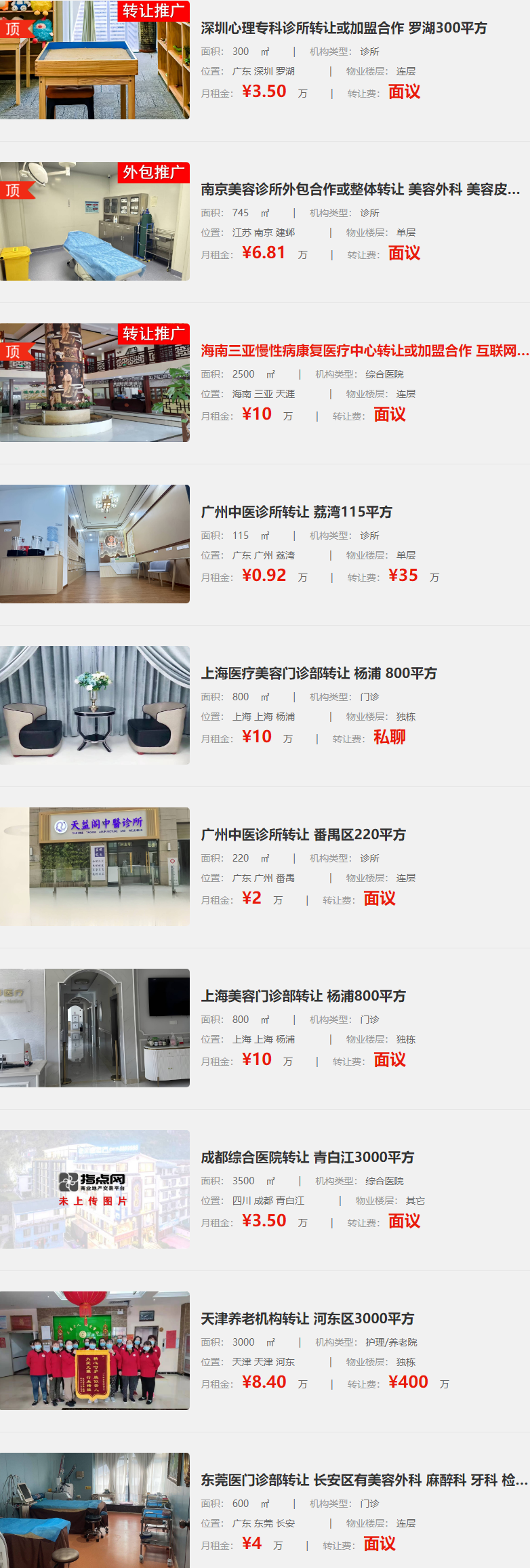The height and width of the screenshot is (1568, 530).
Task: View photo of Shenzhen psychology clinic sandbox room
Action: (95, 60)
